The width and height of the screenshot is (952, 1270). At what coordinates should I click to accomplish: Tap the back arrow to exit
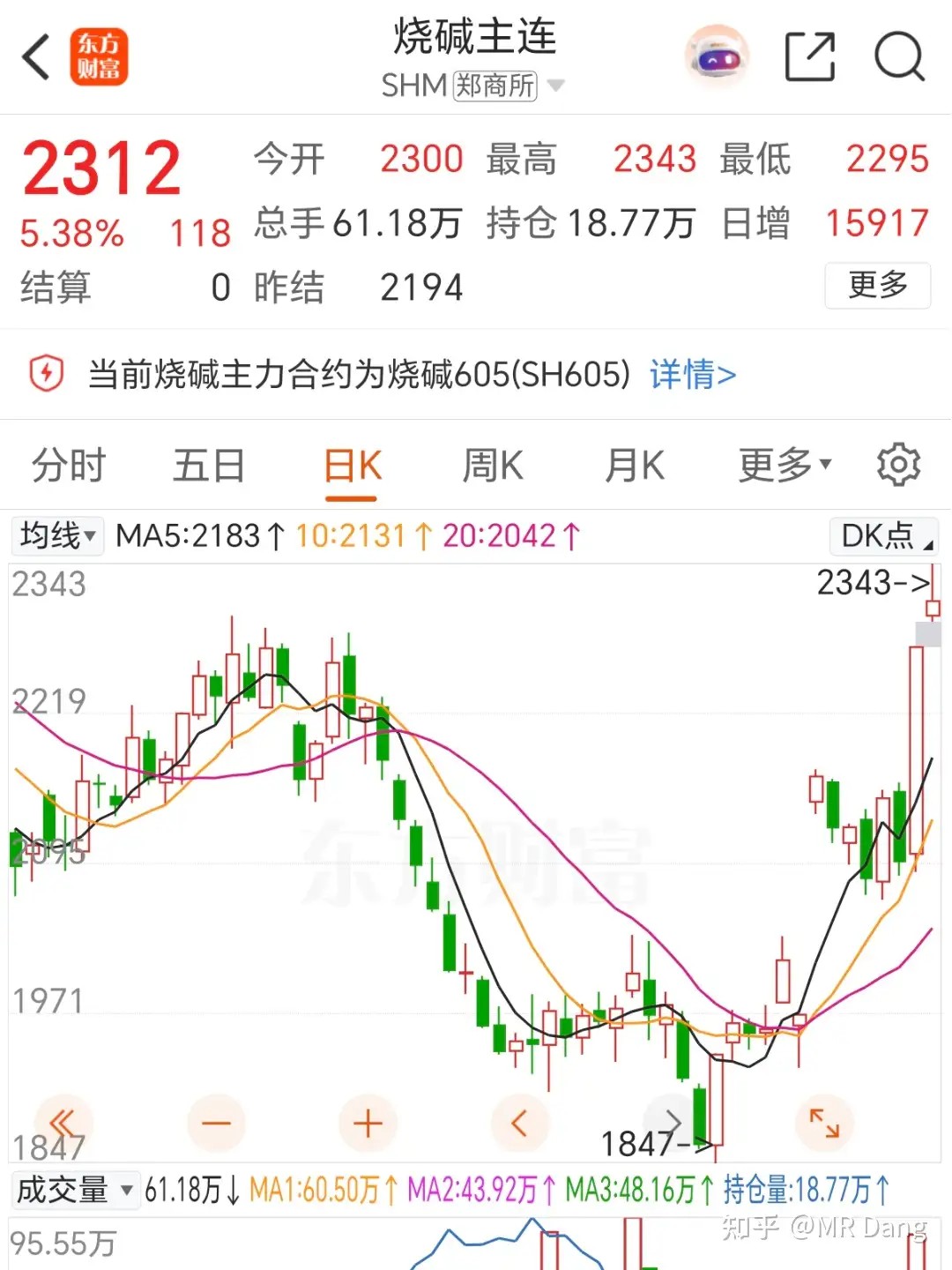[35, 56]
